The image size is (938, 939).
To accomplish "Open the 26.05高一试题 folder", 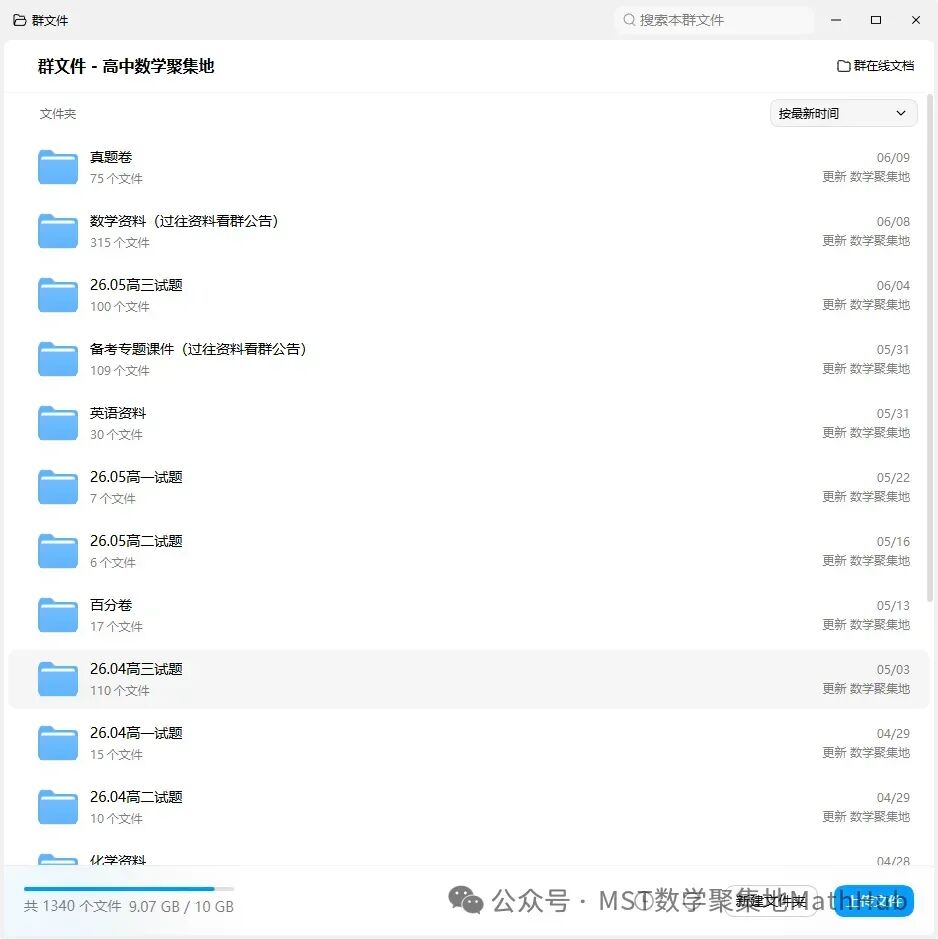I will coord(468,487).
